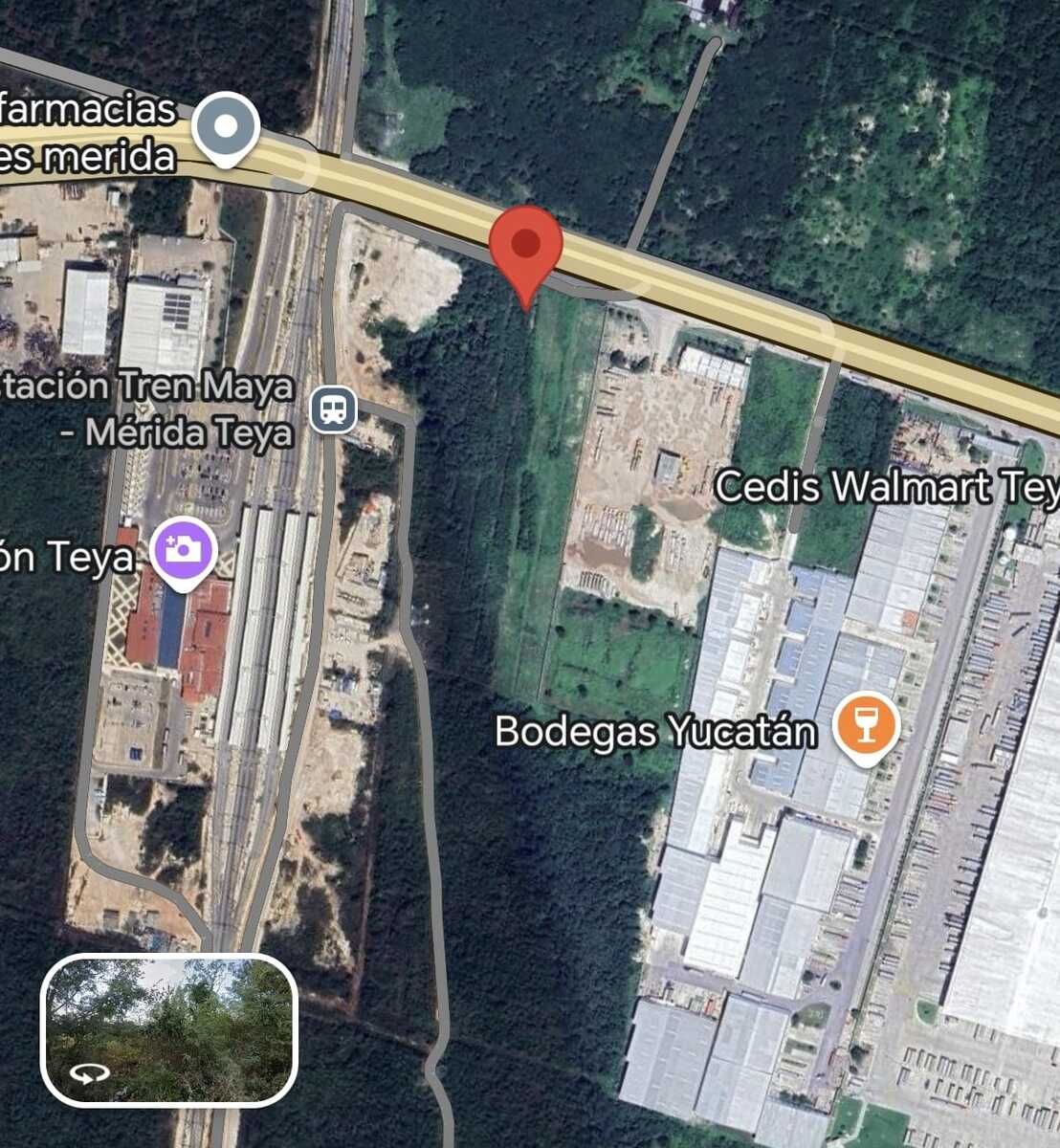Open the purple photo marker near Teya

184,549
